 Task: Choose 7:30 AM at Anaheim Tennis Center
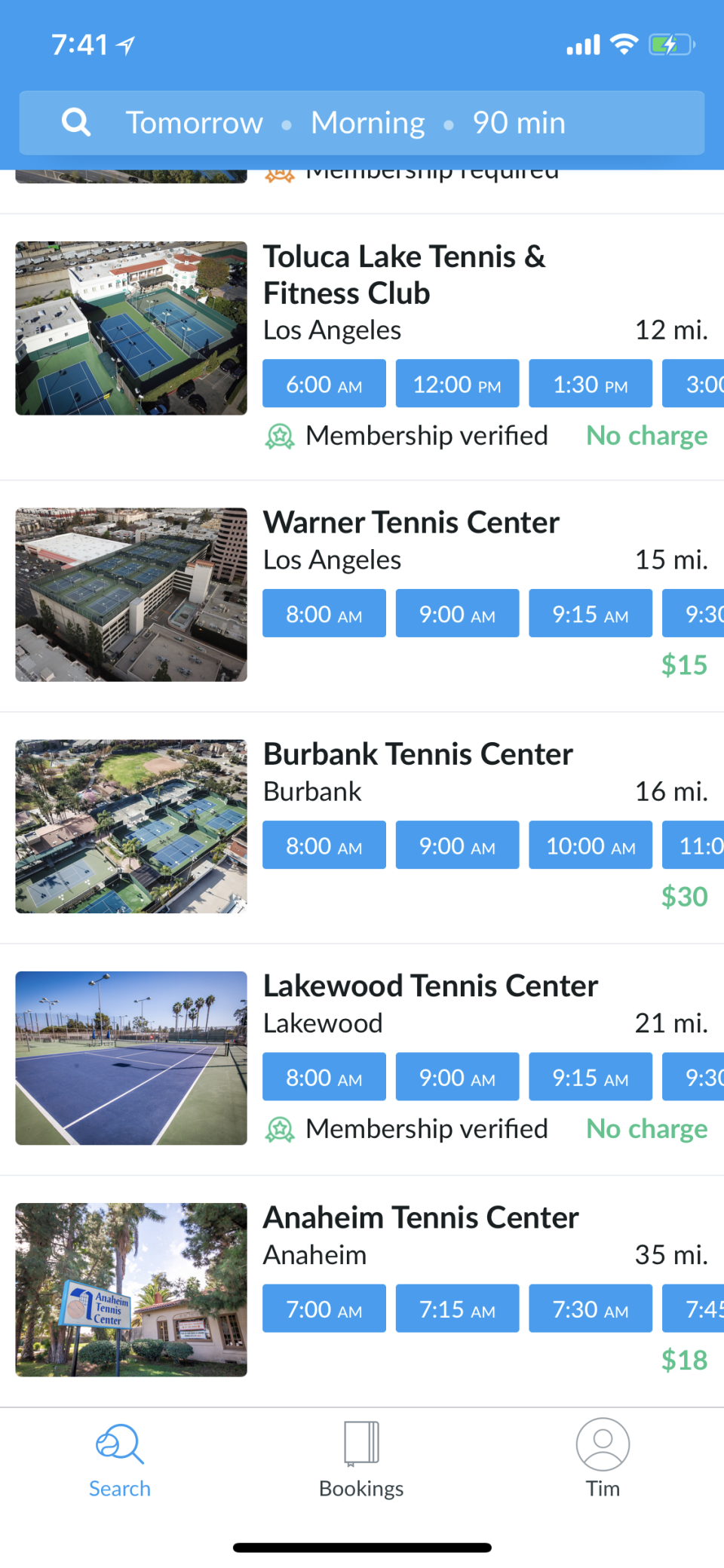tap(591, 1309)
